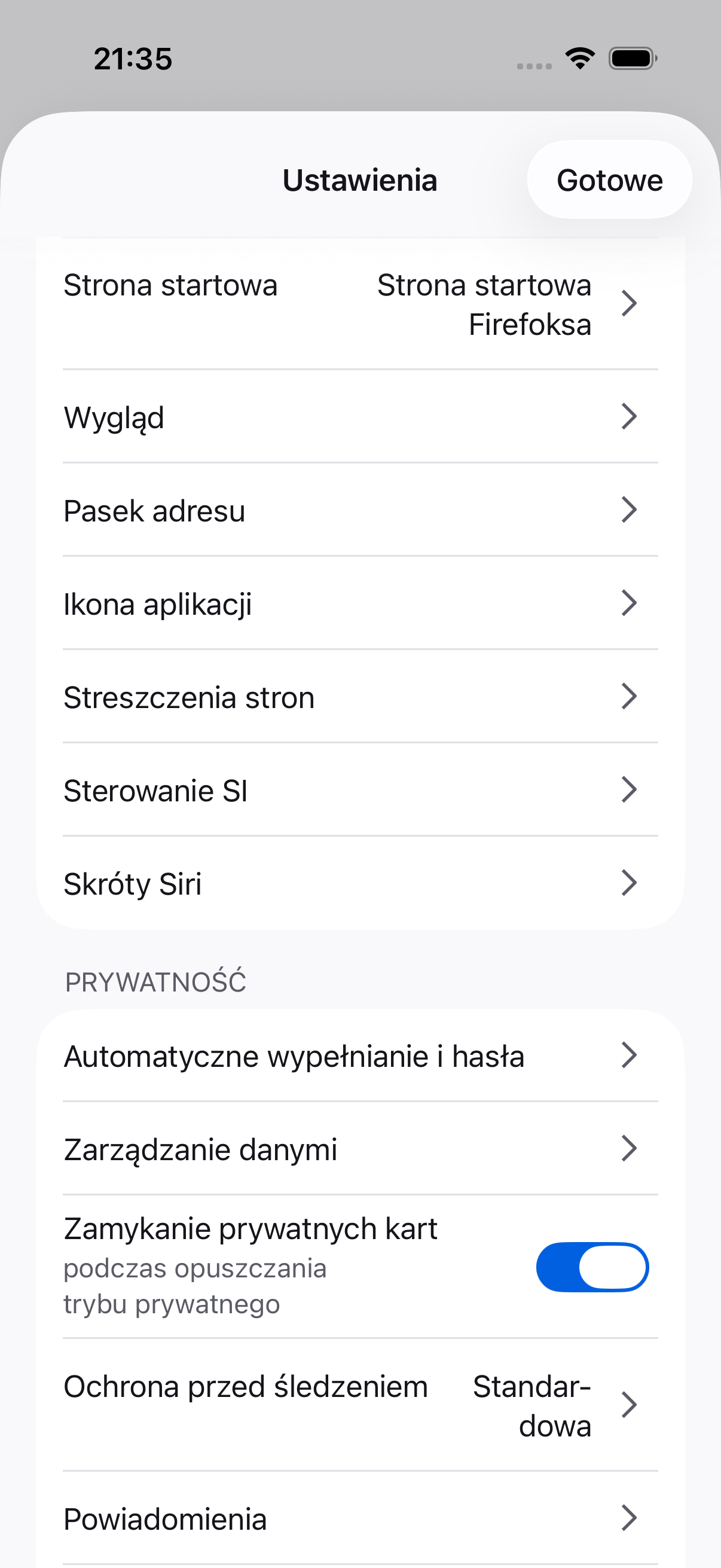Screen dimensions: 721x1568
Task: Open Zarządzanie danymi
Action: point(360,1149)
